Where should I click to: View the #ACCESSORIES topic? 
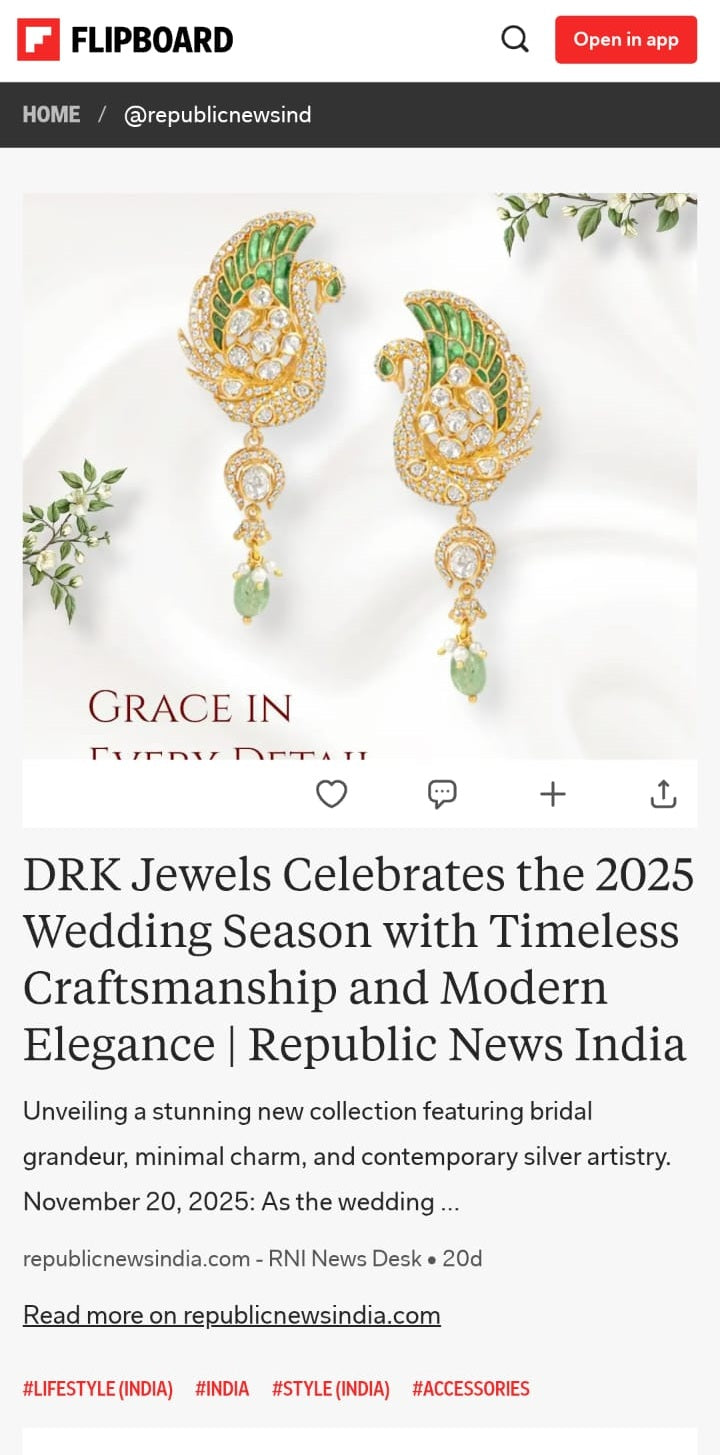[470, 1389]
